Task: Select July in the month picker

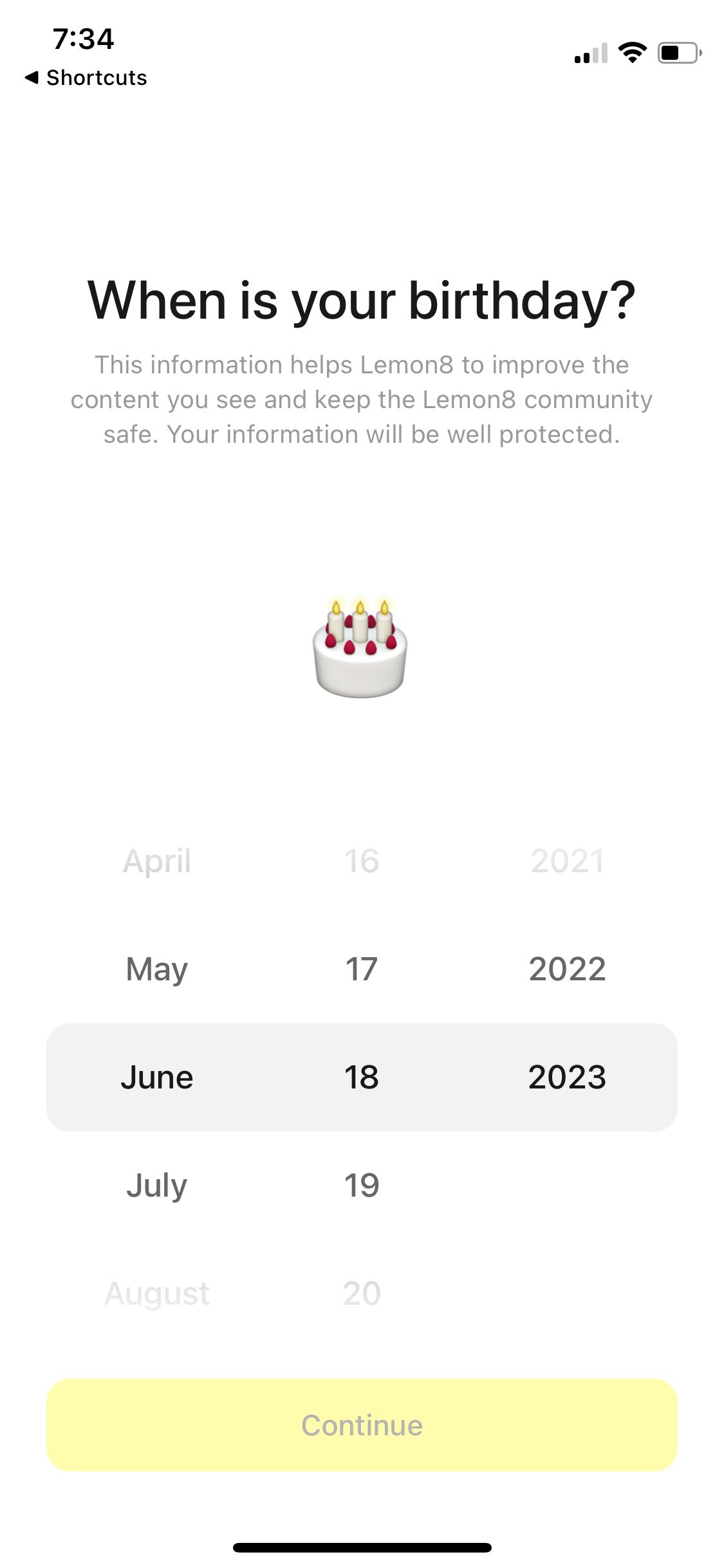Action: [156, 1184]
